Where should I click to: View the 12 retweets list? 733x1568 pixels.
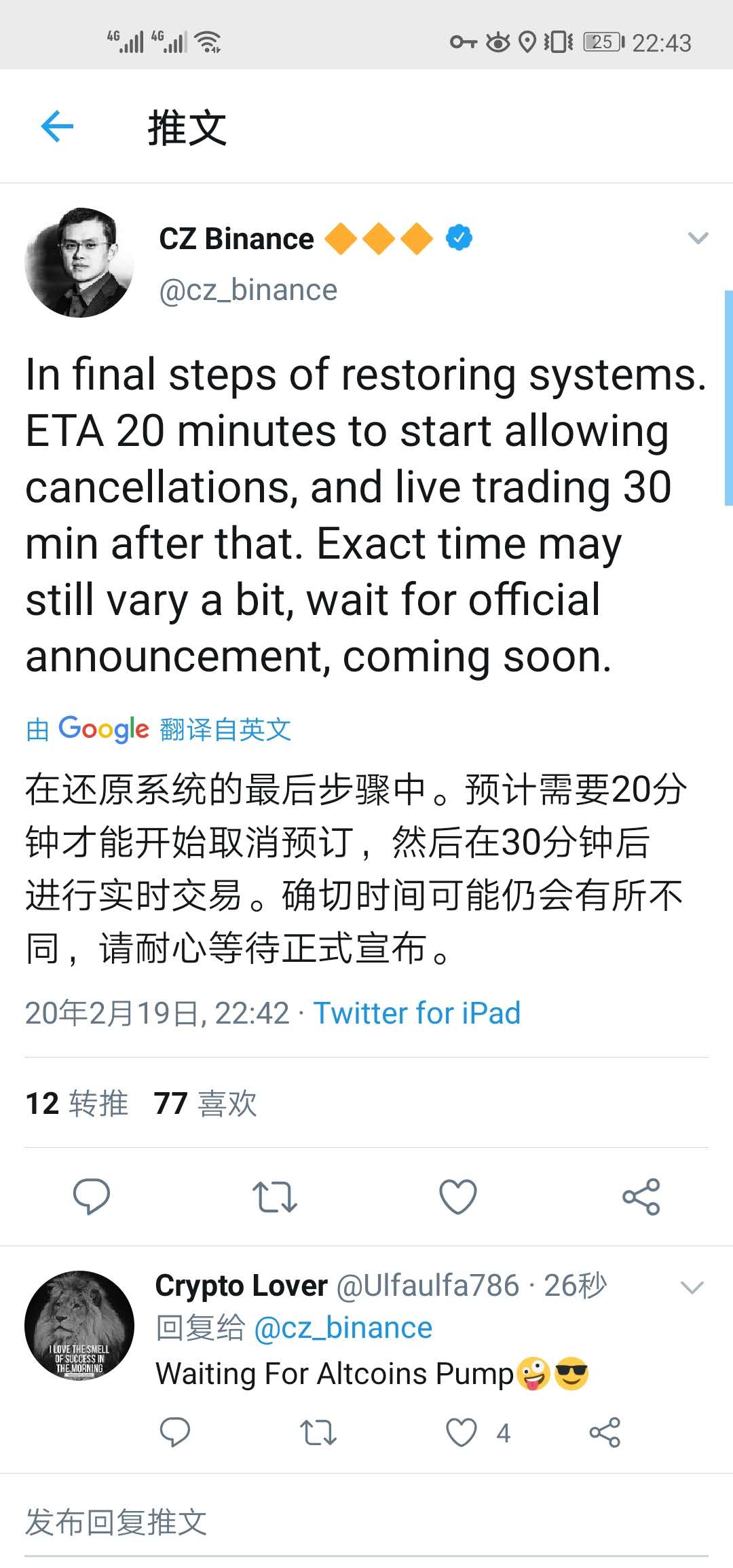(77, 1103)
